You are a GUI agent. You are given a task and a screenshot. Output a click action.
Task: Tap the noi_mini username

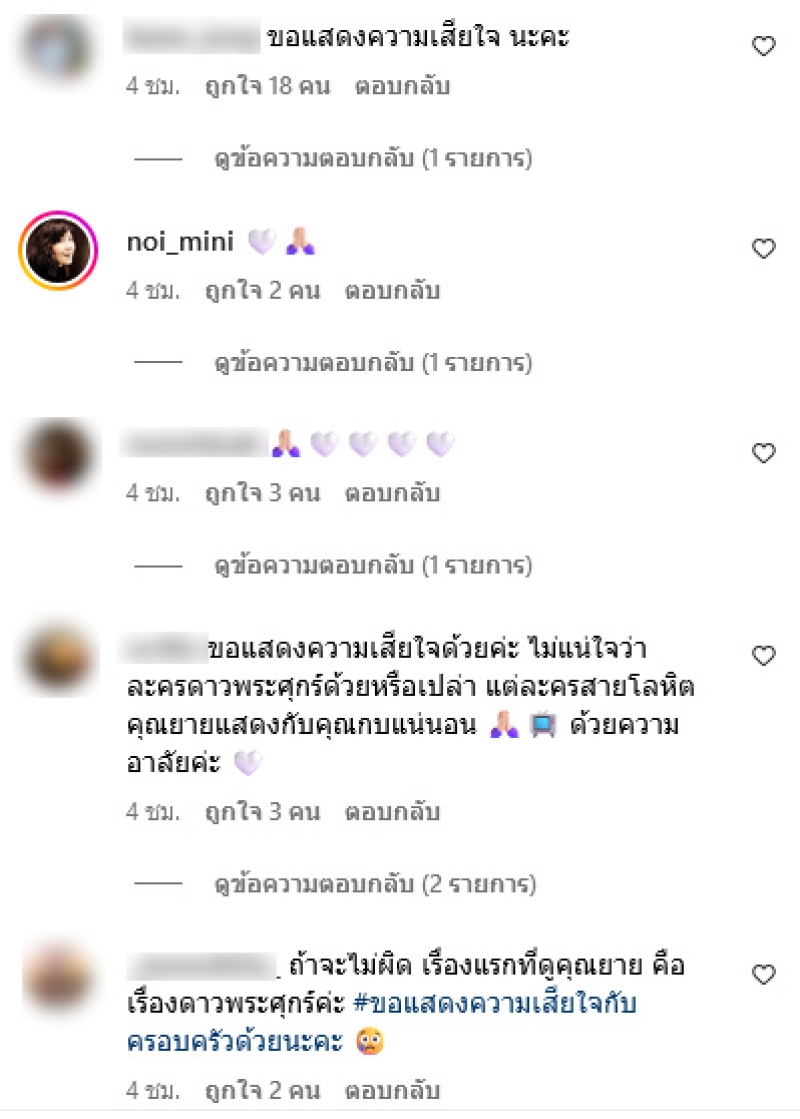click(181, 242)
